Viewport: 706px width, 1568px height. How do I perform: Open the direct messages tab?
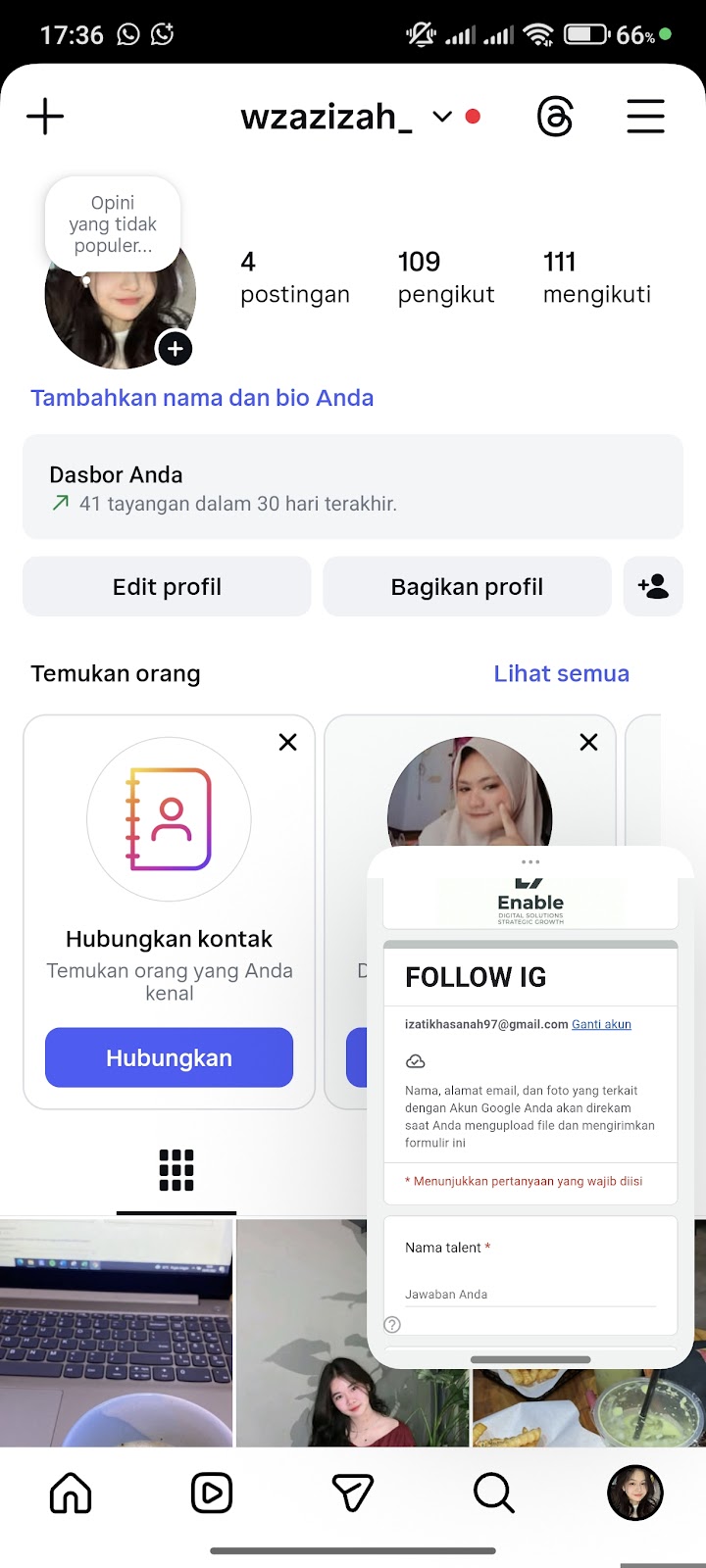pos(353,1494)
